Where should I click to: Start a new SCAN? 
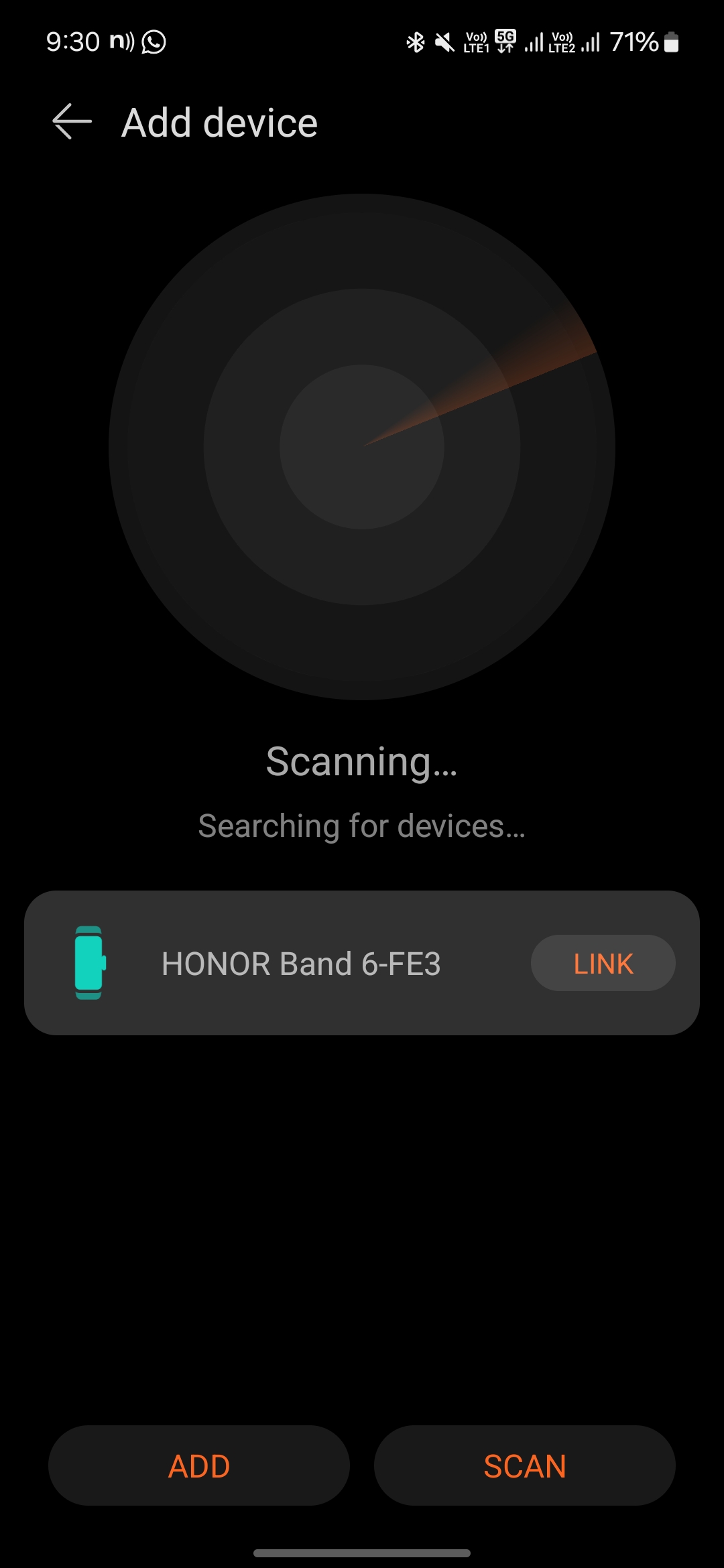click(525, 1465)
